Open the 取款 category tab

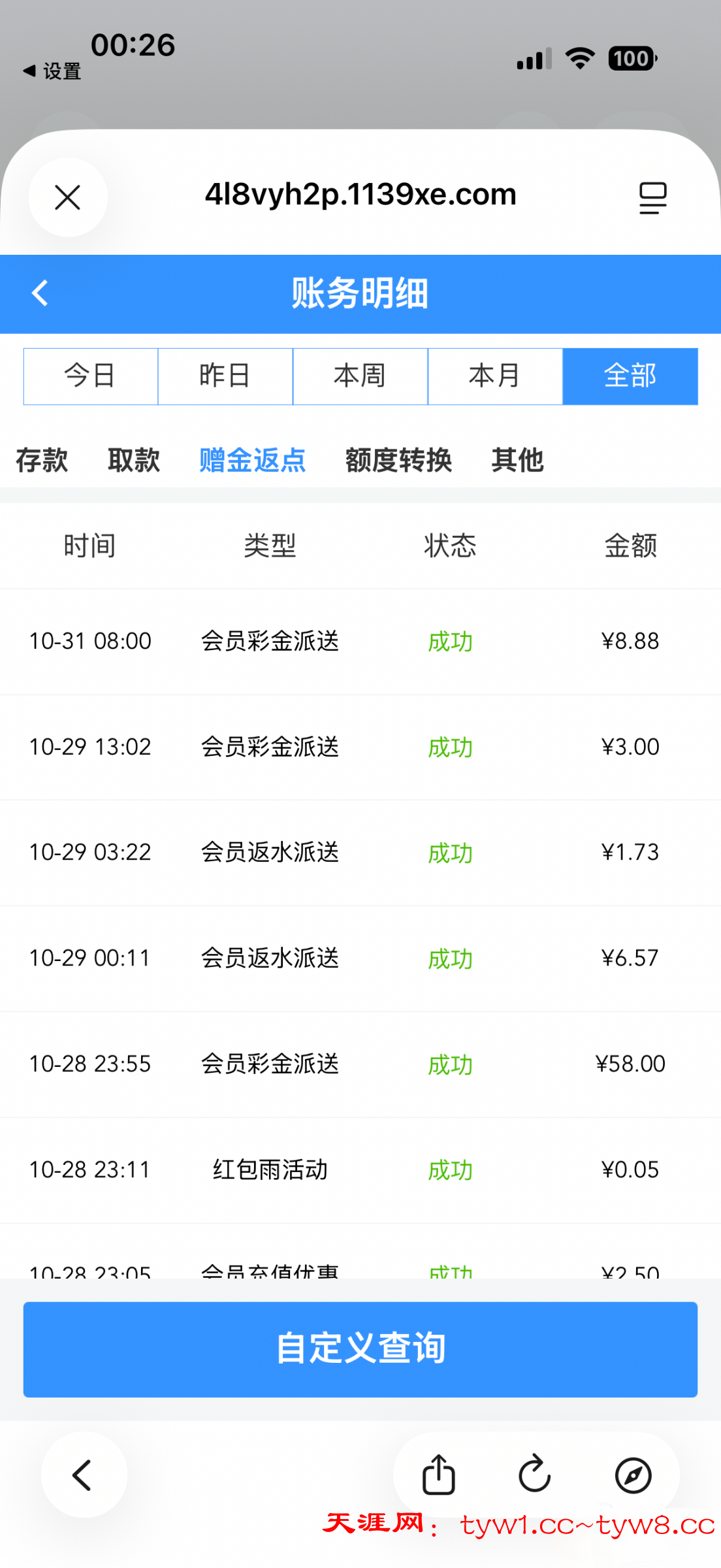(x=134, y=460)
